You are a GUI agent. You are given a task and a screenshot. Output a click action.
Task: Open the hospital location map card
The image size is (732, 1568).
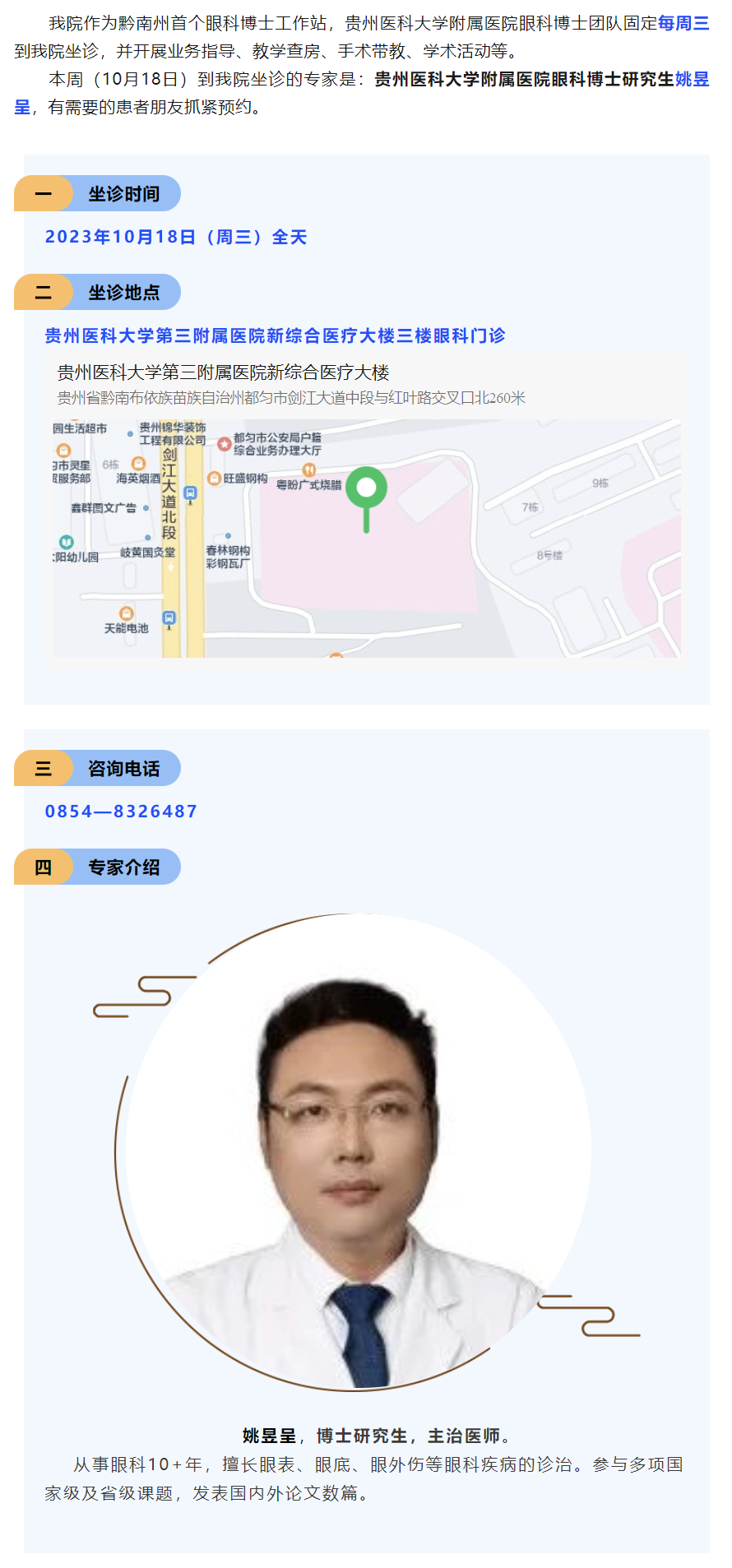pyautogui.click(x=366, y=510)
